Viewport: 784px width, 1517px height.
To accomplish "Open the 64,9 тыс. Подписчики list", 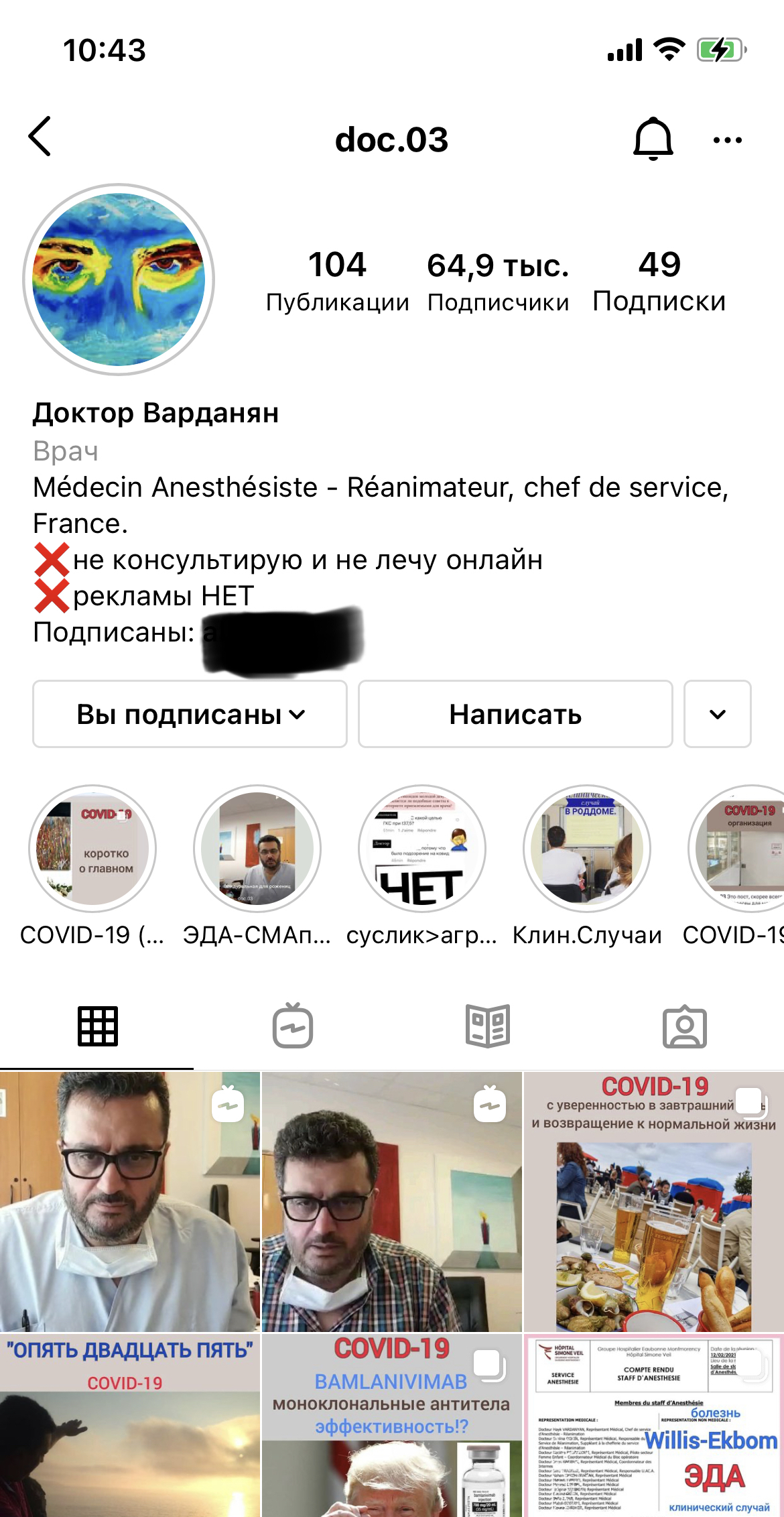I will (498, 282).
